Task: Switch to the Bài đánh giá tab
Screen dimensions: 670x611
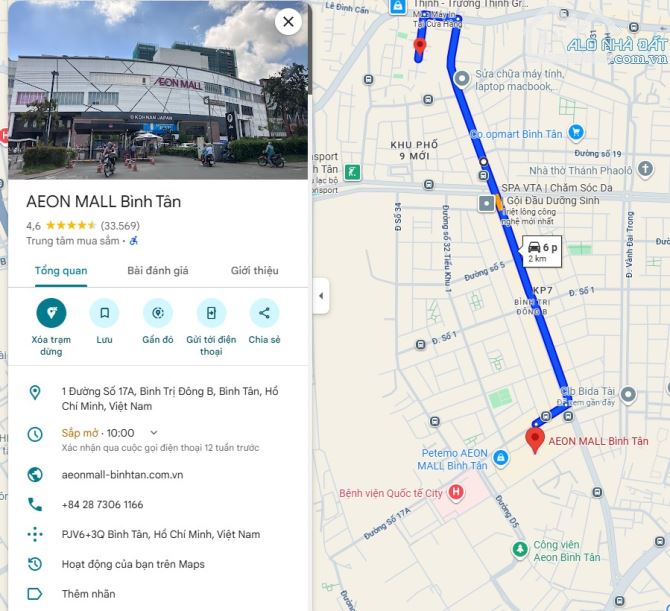Action: click(x=158, y=271)
